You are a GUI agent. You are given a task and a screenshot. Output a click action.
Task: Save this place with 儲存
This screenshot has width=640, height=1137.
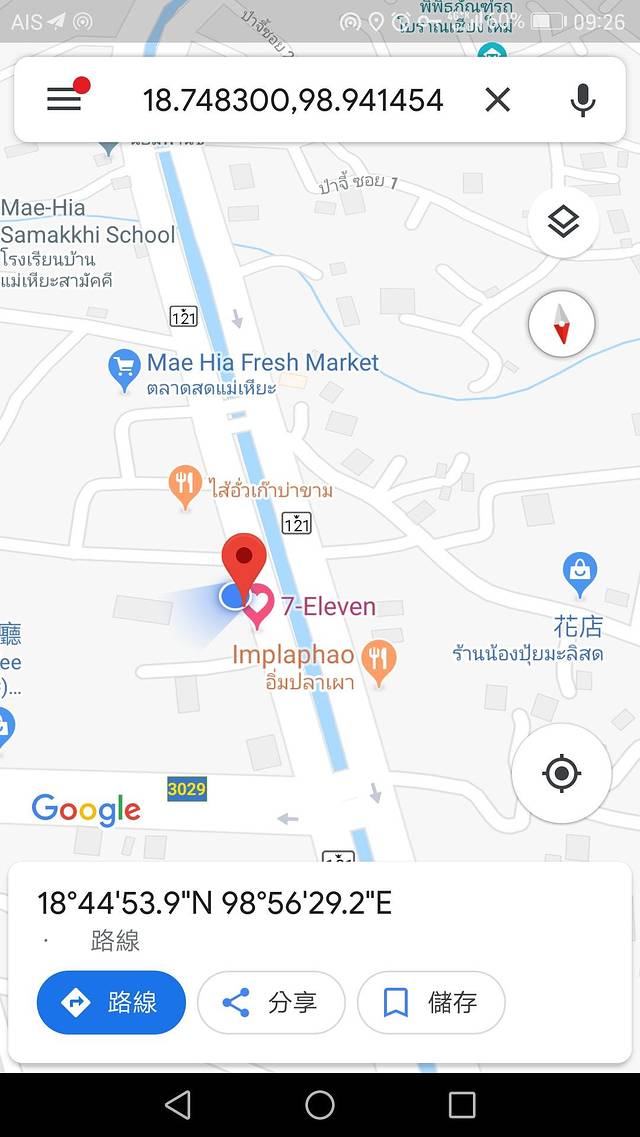(431, 1002)
